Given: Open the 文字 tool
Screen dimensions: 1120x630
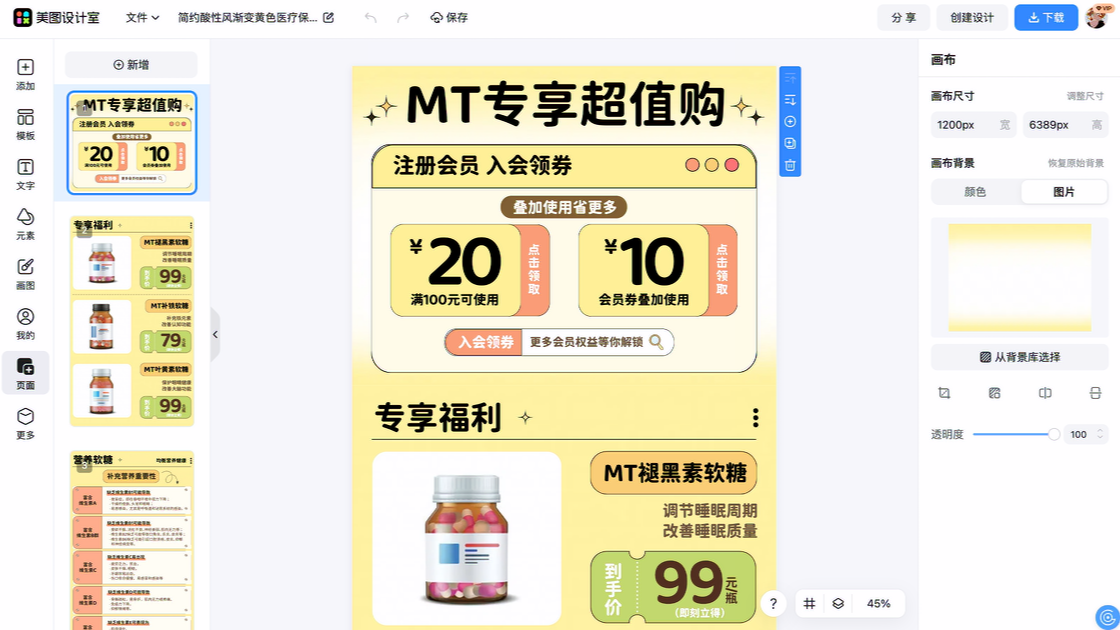Looking at the screenshot, I should [26, 175].
